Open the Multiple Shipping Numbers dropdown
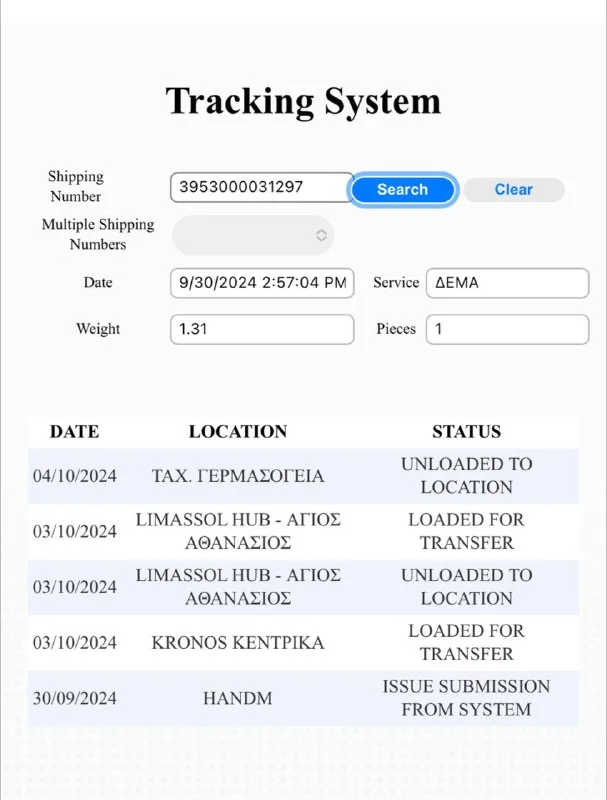 tap(253, 235)
